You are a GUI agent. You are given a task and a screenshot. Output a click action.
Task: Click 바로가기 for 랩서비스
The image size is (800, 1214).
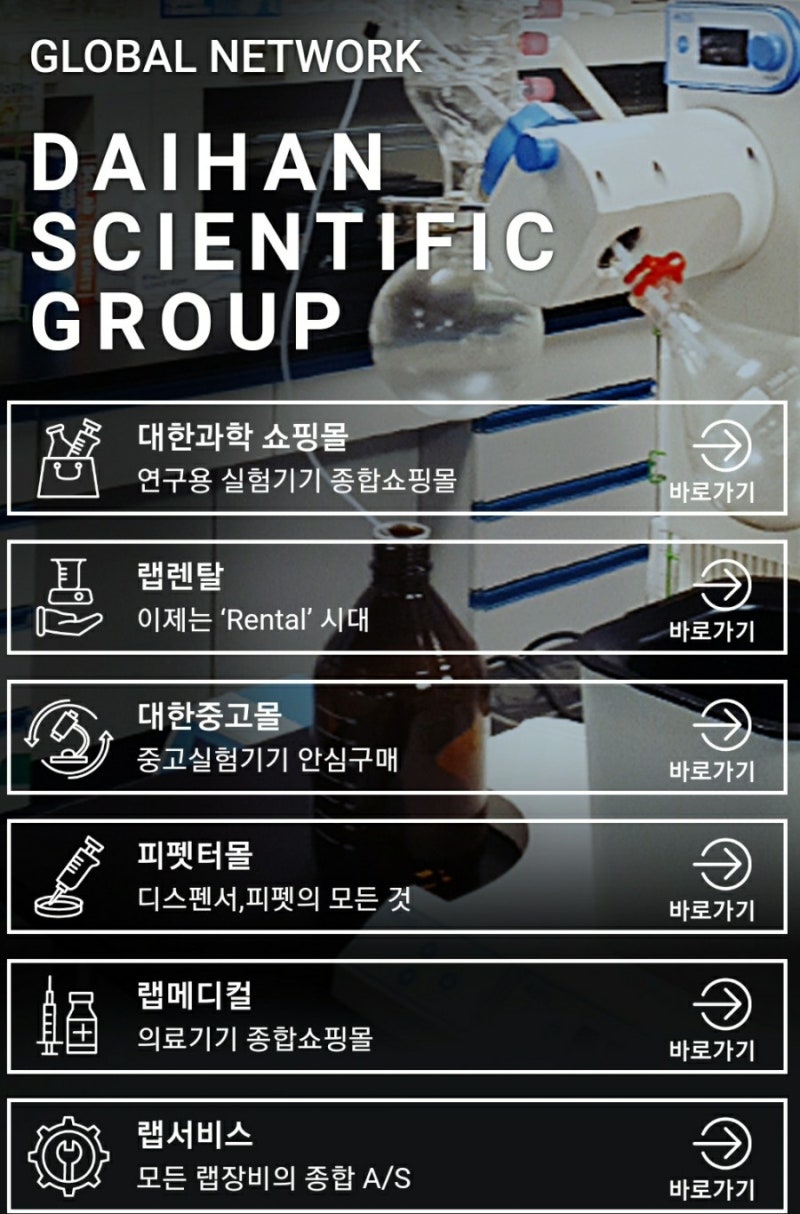pyautogui.click(x=712, y=1186)
